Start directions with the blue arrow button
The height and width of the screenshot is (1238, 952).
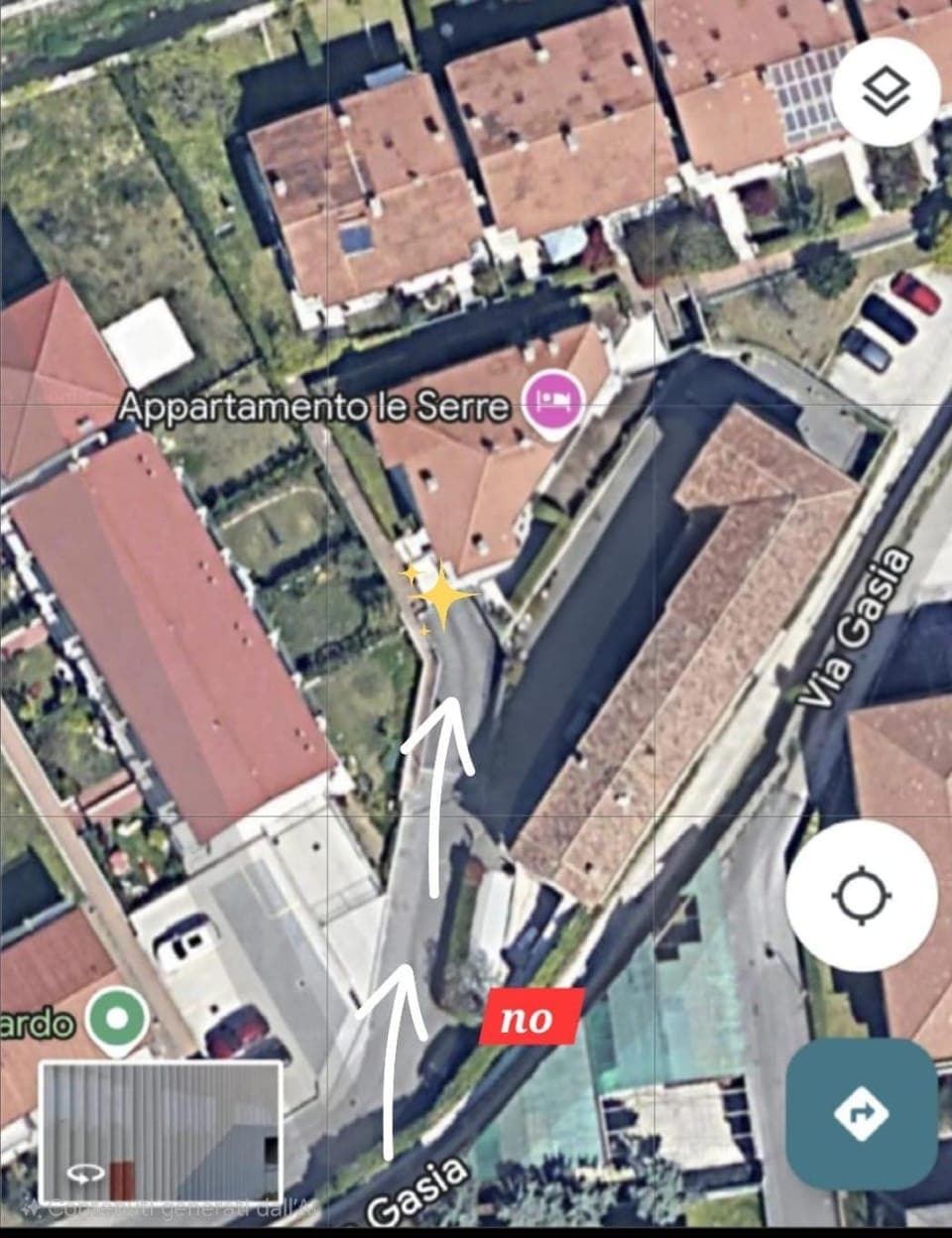pyautogui.click(x=861, y=1114)
